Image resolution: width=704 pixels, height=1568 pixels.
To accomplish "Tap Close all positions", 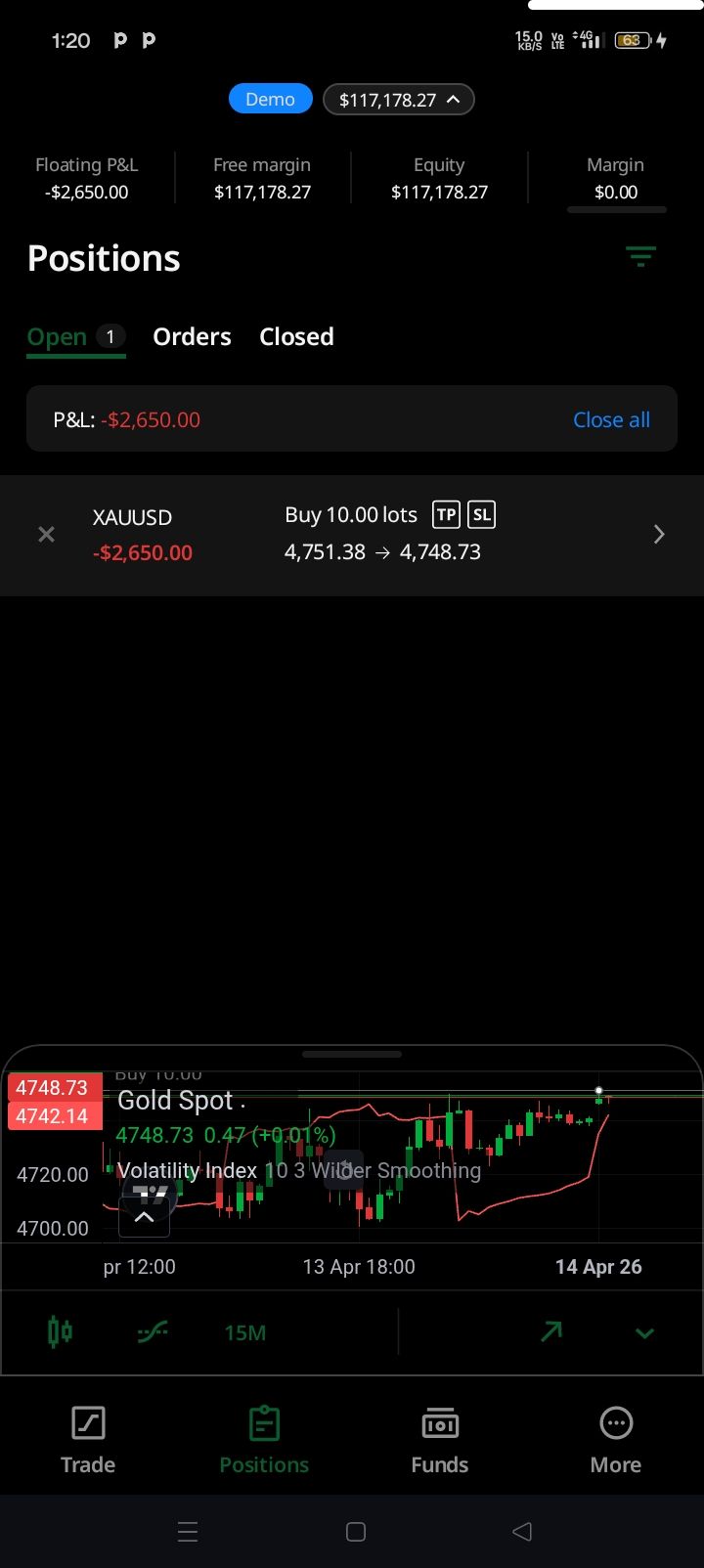I will [x=611, y=420].
